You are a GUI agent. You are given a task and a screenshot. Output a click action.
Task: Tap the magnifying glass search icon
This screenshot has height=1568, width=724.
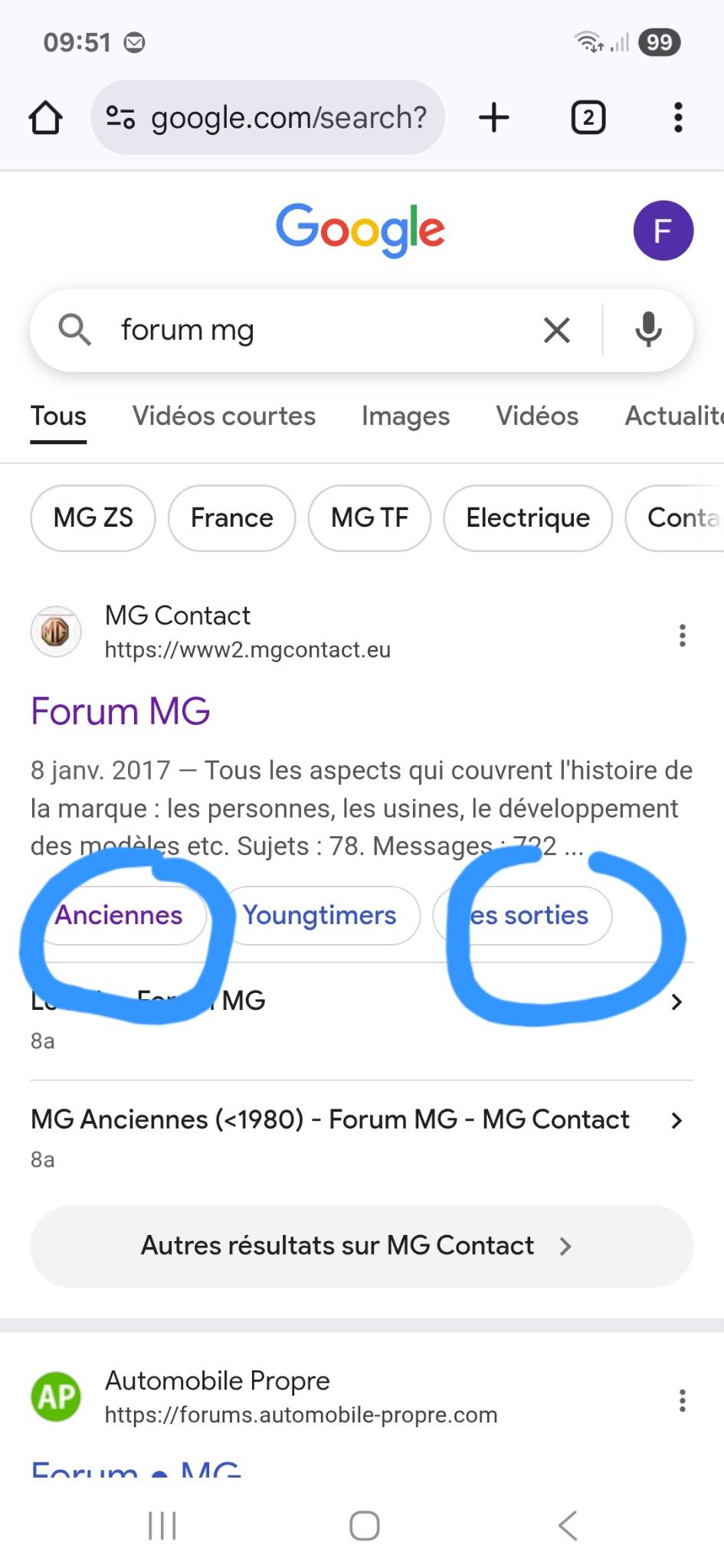click(x=74, y=330)
